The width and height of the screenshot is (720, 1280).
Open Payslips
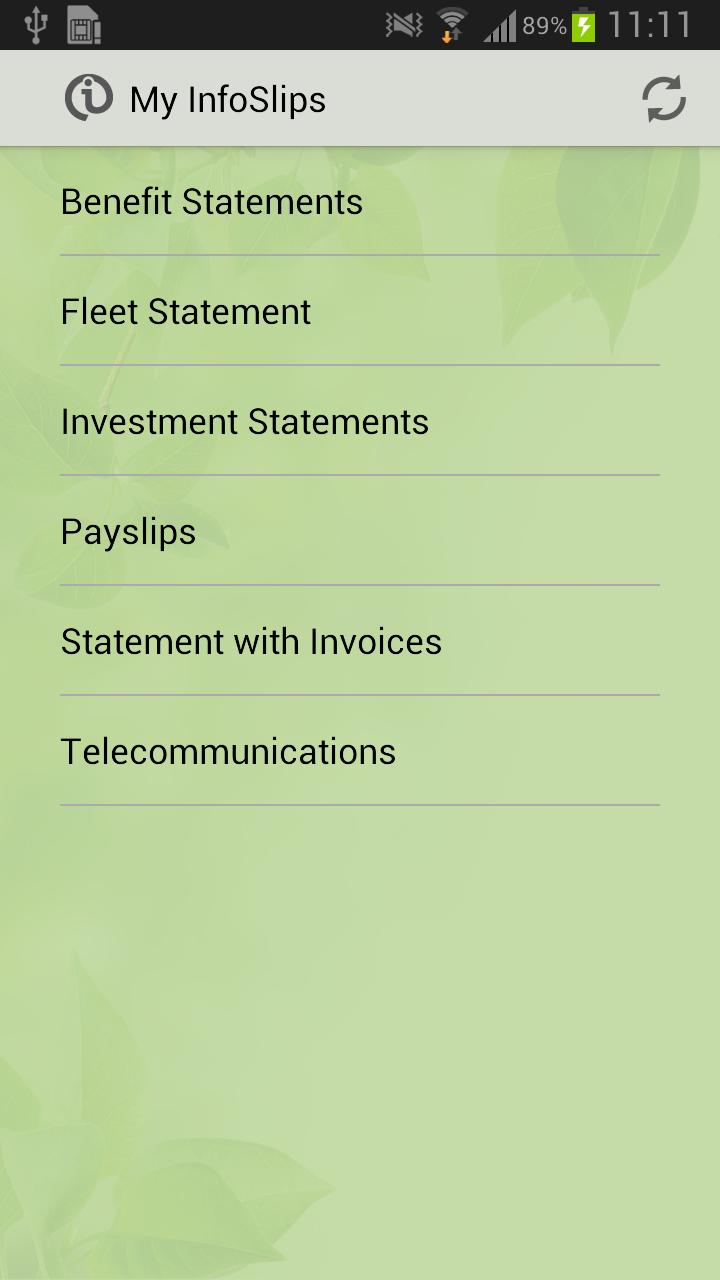click(128, 532)
